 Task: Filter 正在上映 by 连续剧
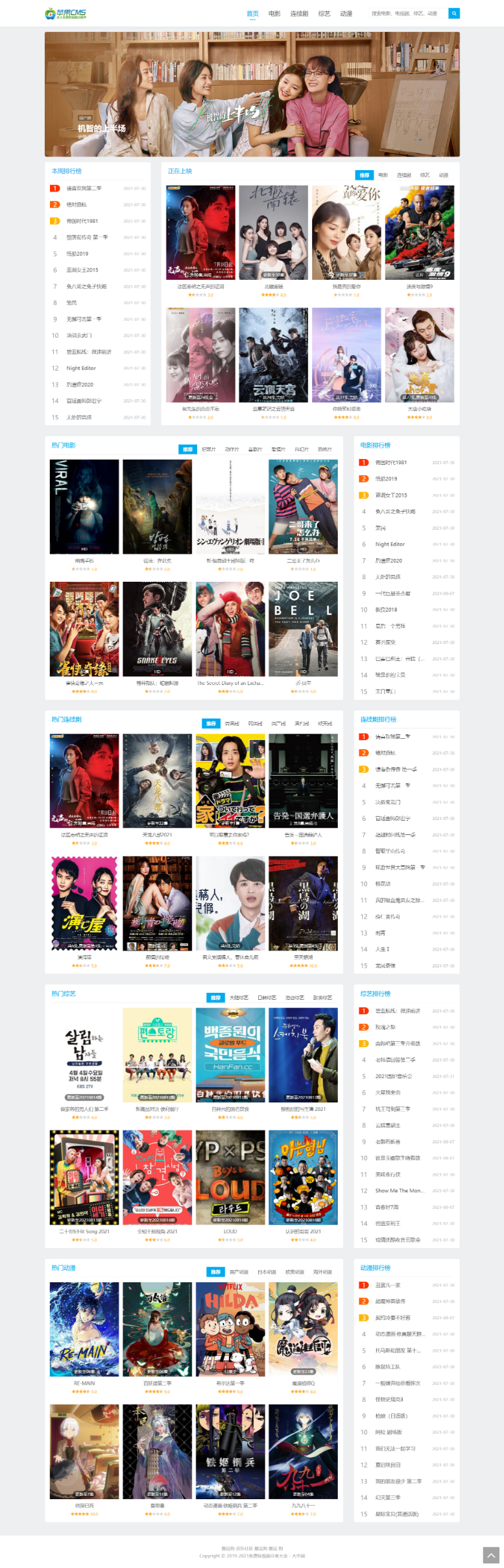tap(403, 175)
